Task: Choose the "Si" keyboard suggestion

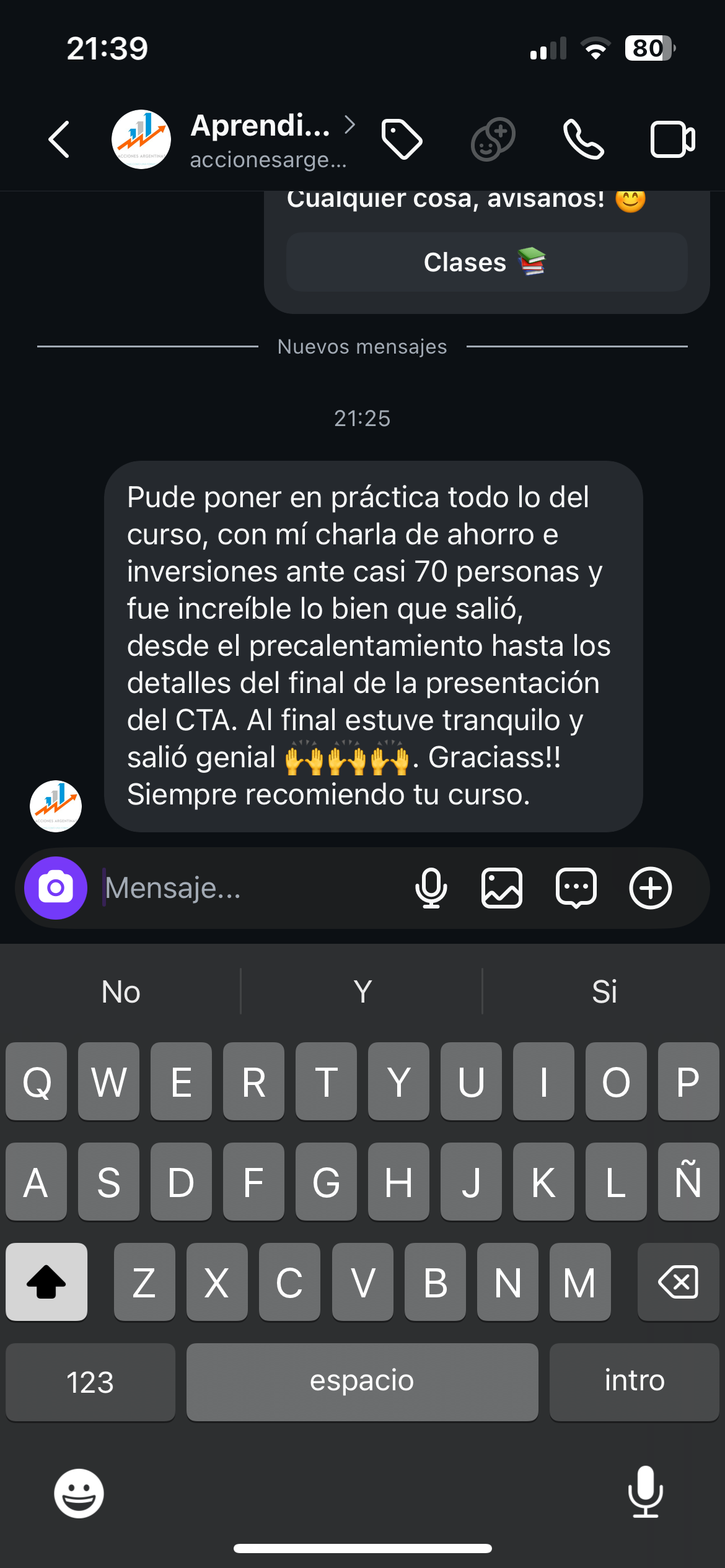Action: coord(604,991)
